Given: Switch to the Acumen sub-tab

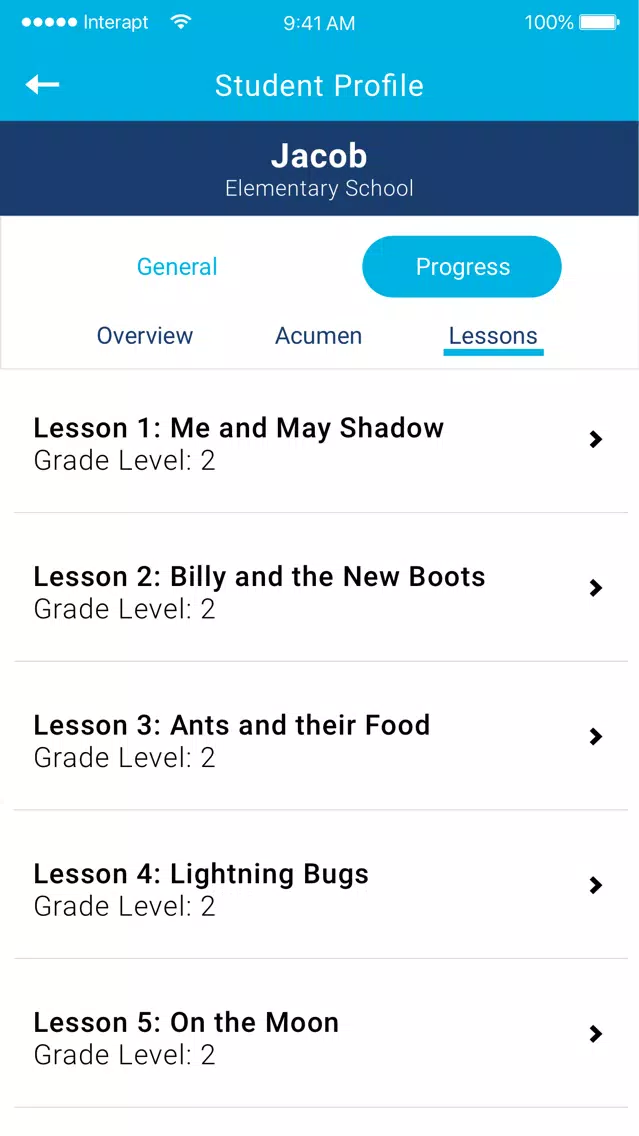Looking at the screenshot, I should (318, 335).
